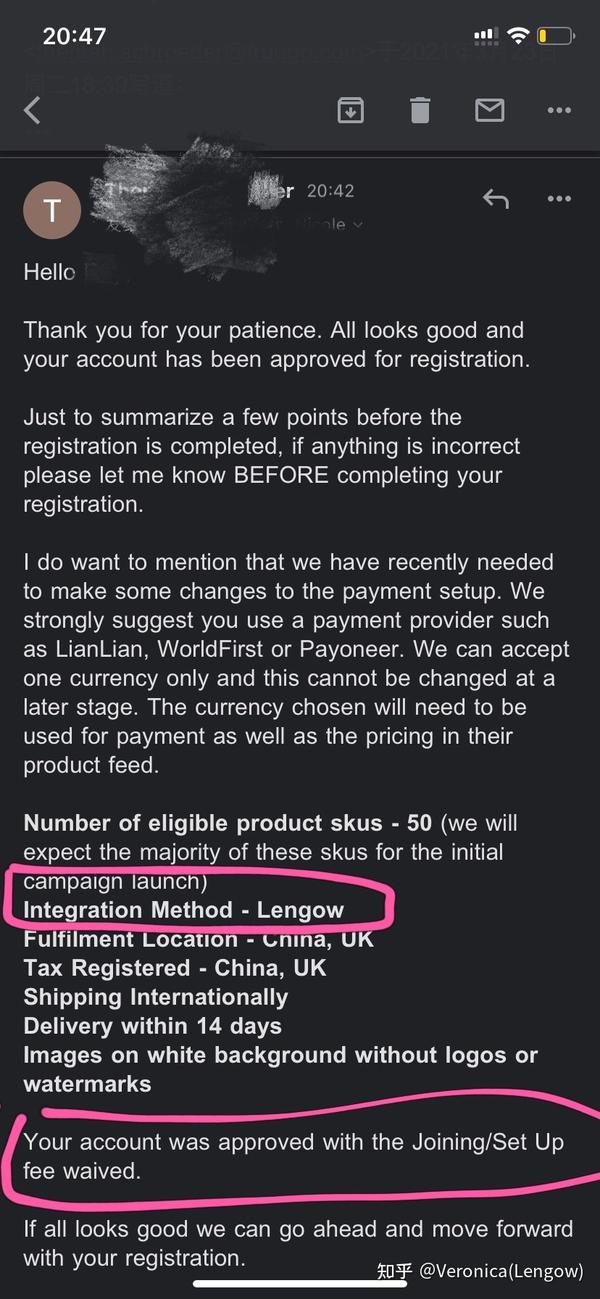Reply to the sender with the arrow
The width and height of the screenshot is (600, 1299).
[496, 199]
